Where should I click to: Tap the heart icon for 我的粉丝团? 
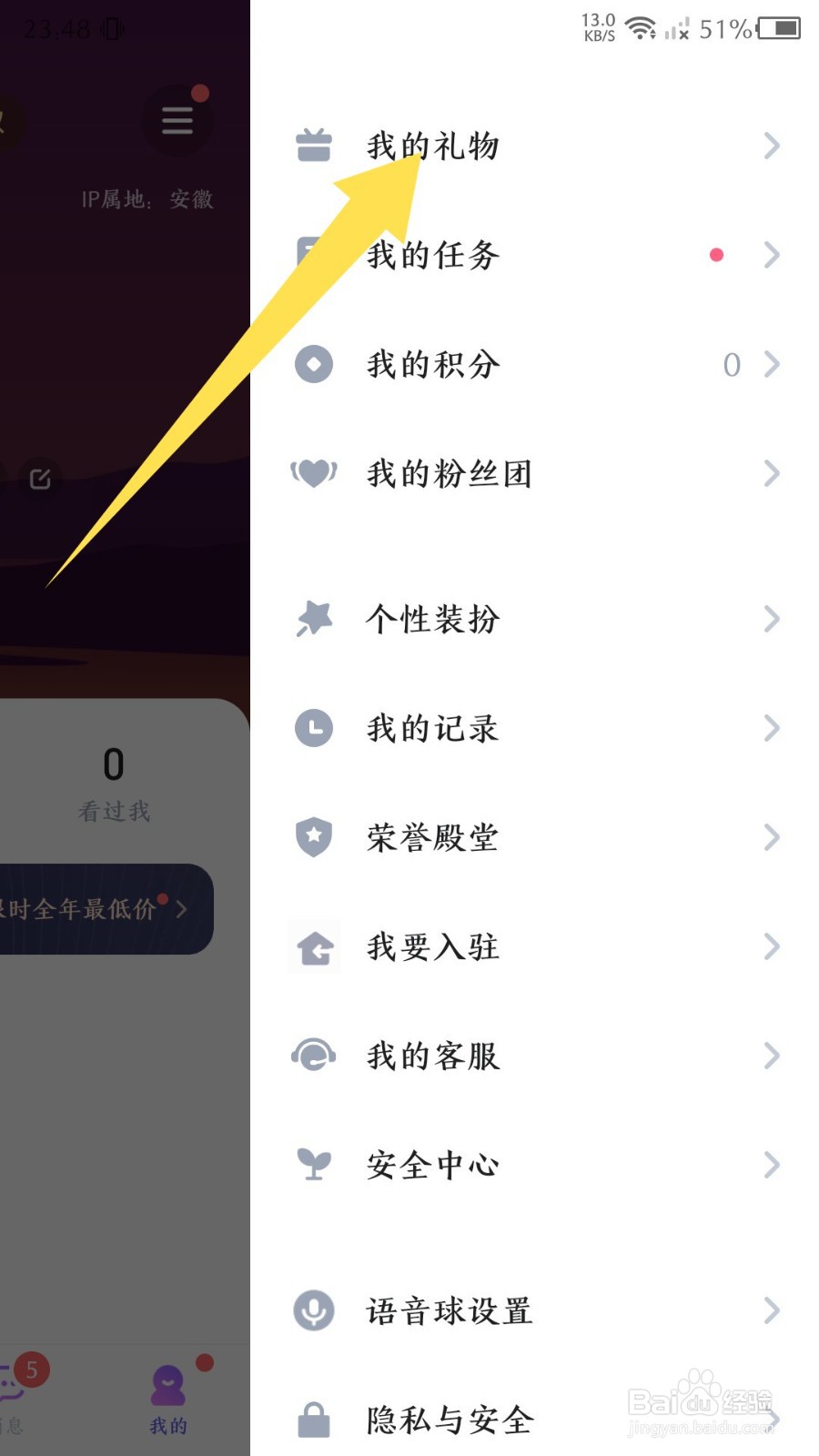click(313, 473)
